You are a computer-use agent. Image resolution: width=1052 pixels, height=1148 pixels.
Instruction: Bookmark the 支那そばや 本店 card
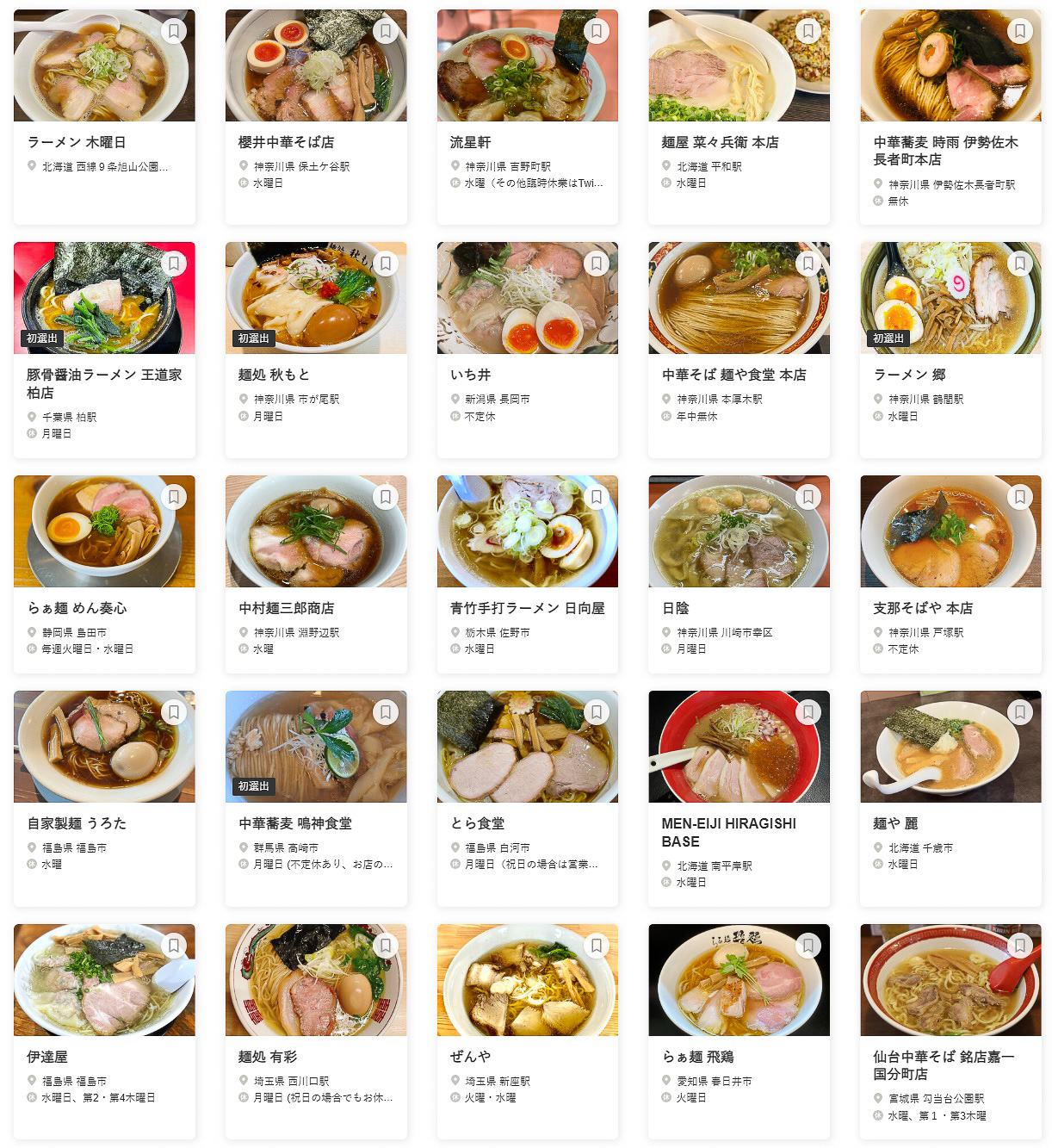point(1020,496)
